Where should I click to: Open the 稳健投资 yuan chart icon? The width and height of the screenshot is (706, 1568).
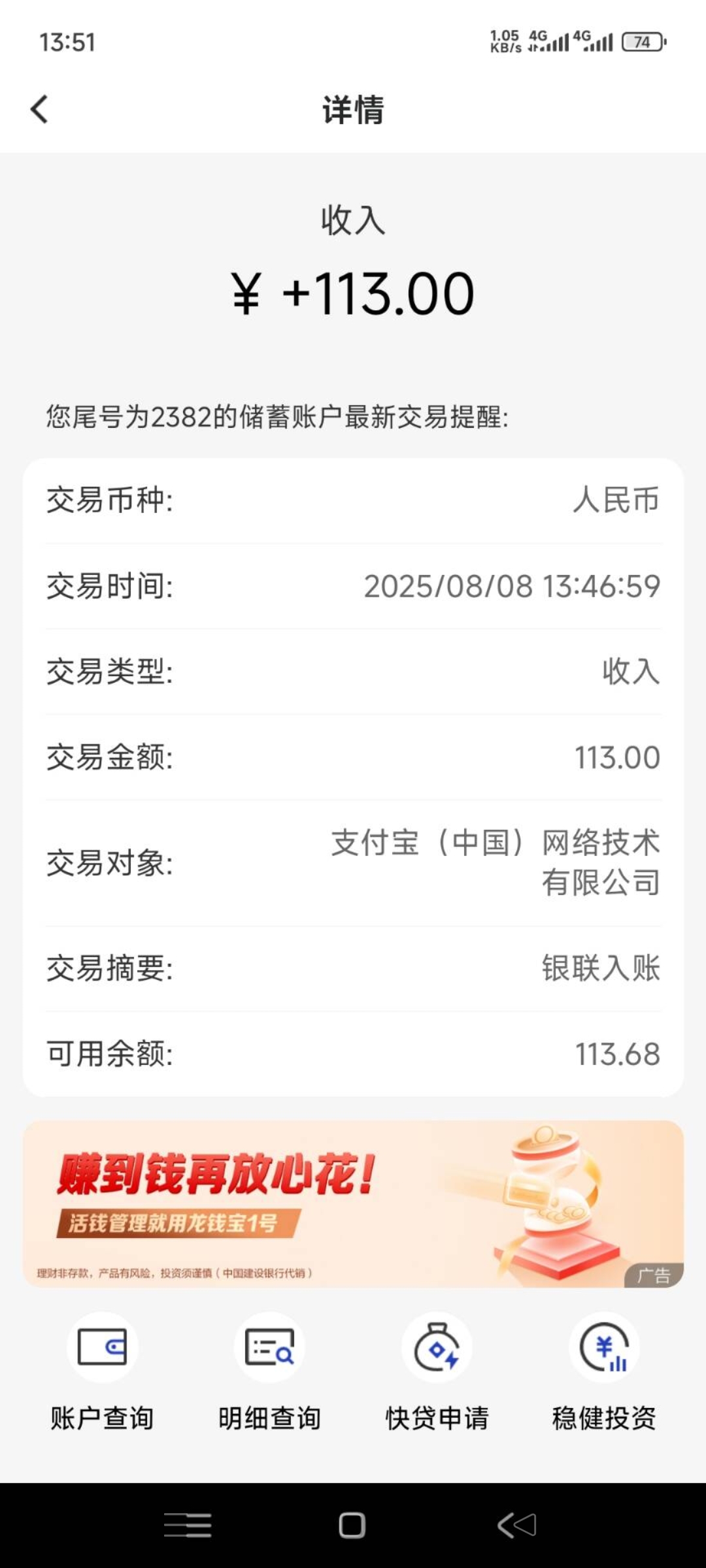[x=604, y=1346]
